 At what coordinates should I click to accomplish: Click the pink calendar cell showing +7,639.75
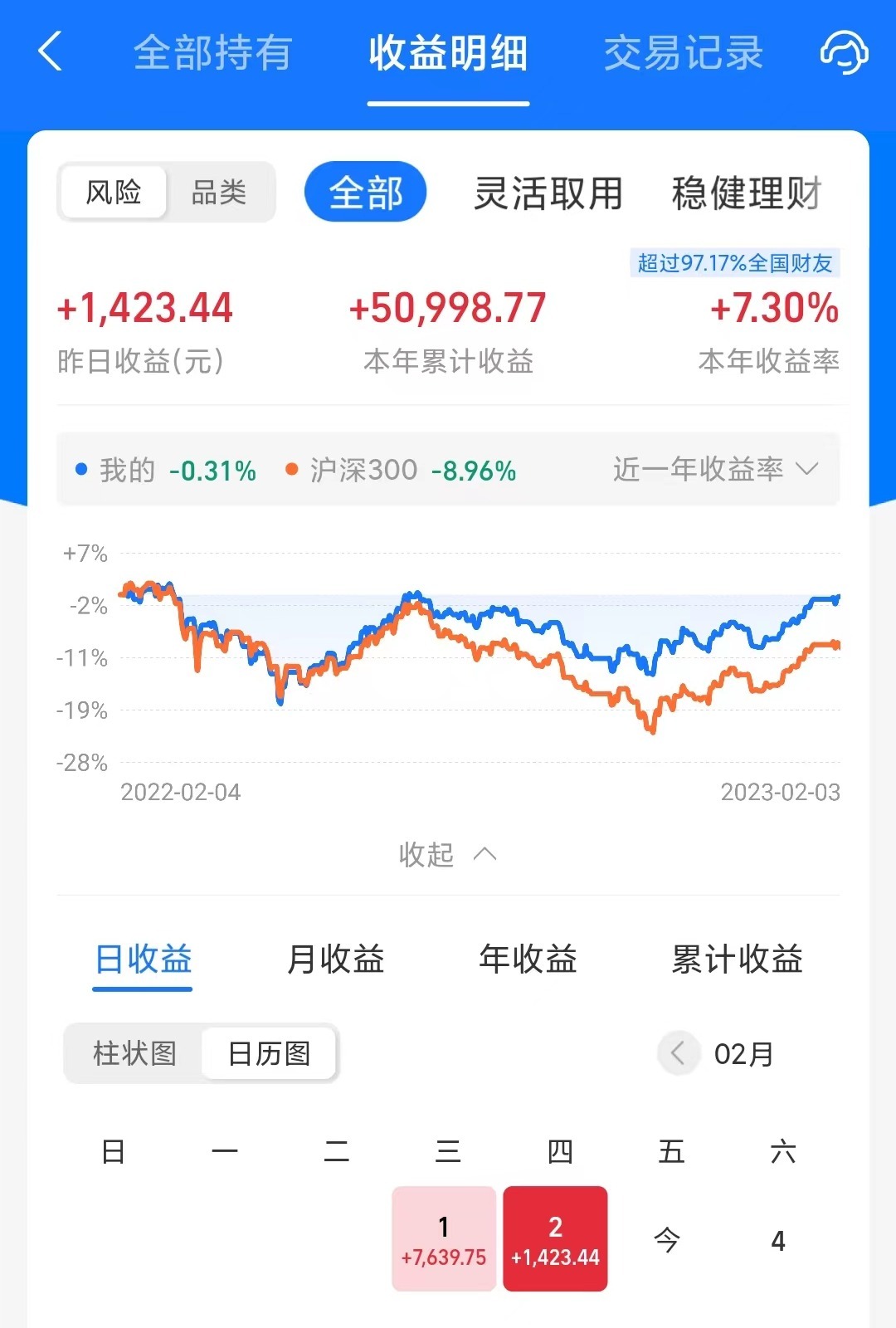click(x=444, y=1237)
